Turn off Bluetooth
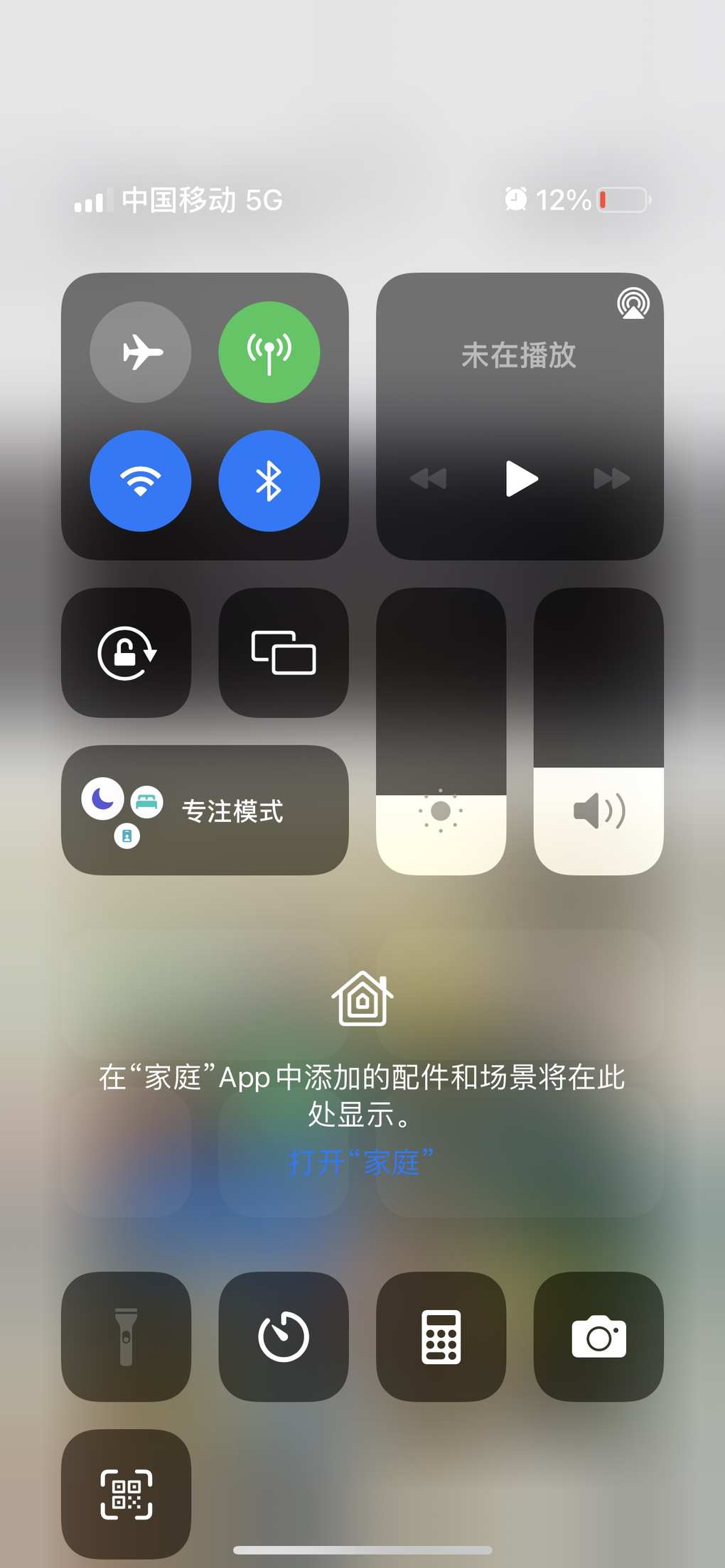The image size is (725, 1568). point(269,481)
